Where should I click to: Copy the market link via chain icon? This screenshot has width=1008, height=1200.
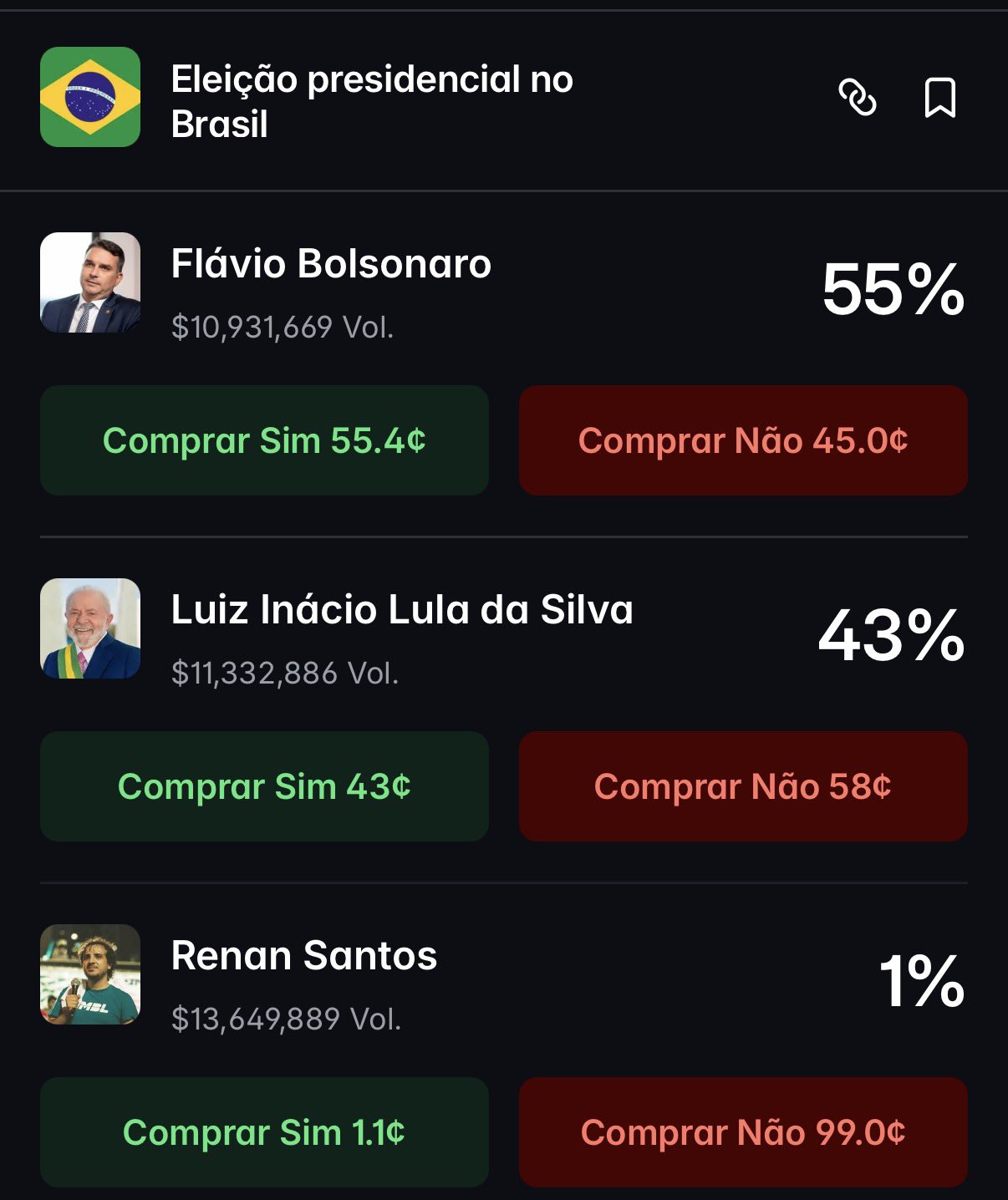858,97
